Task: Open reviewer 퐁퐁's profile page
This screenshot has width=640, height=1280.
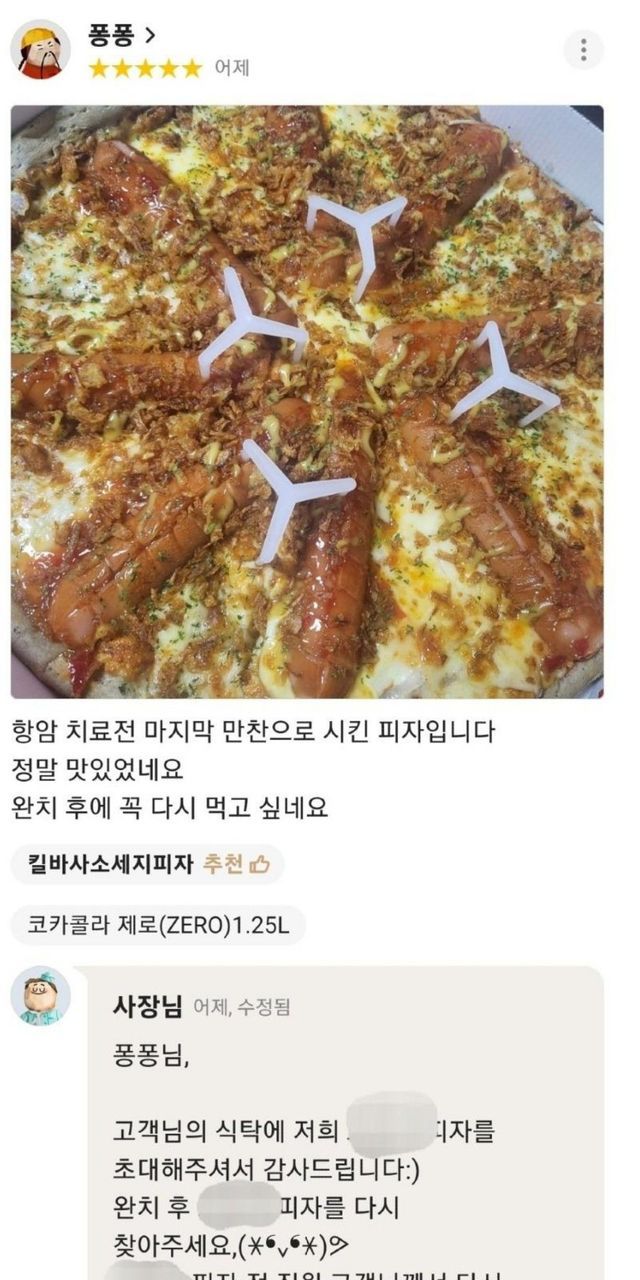Action: pos(122,35)
